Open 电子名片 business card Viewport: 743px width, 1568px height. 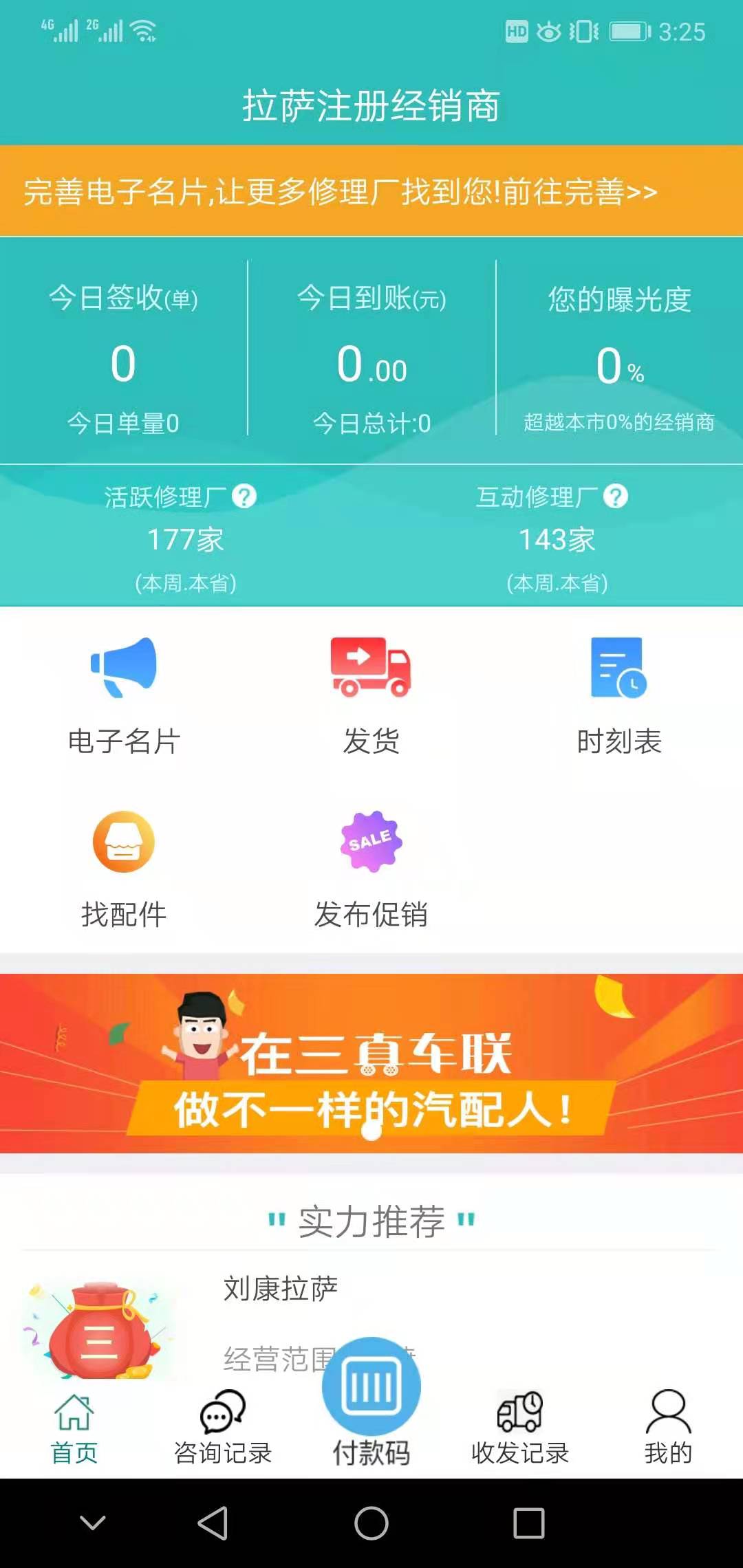[124, 695]
